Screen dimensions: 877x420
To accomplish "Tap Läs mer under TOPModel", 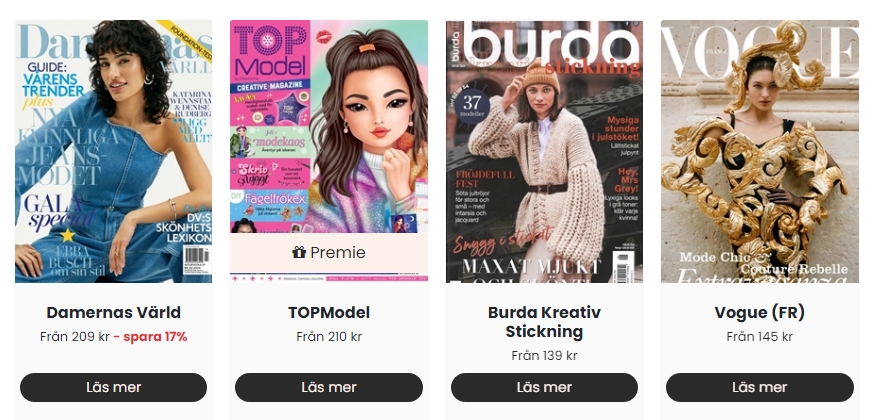I will click(x=329, y=387).
